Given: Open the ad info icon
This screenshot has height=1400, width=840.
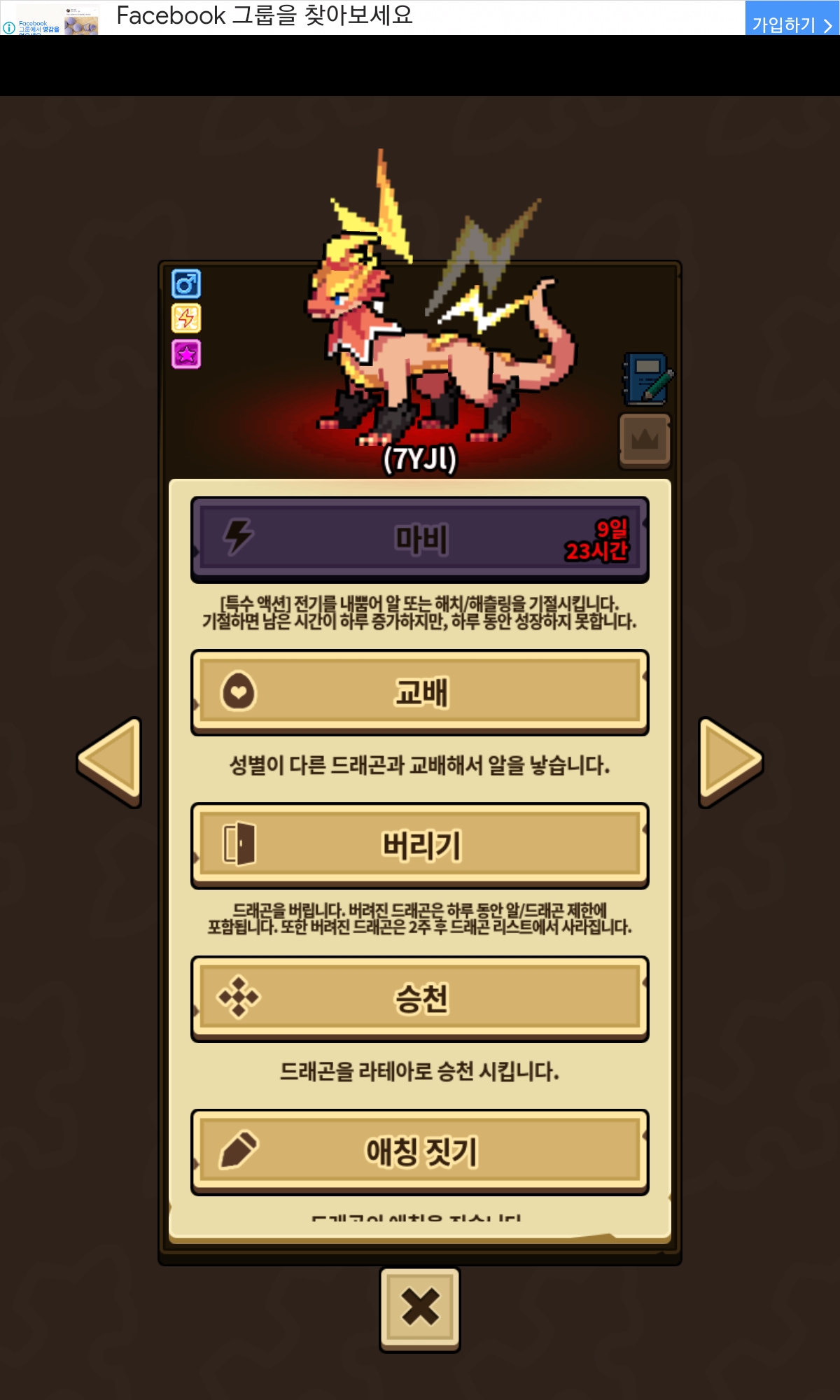Looking at the screenshot, I should (9, 28).
